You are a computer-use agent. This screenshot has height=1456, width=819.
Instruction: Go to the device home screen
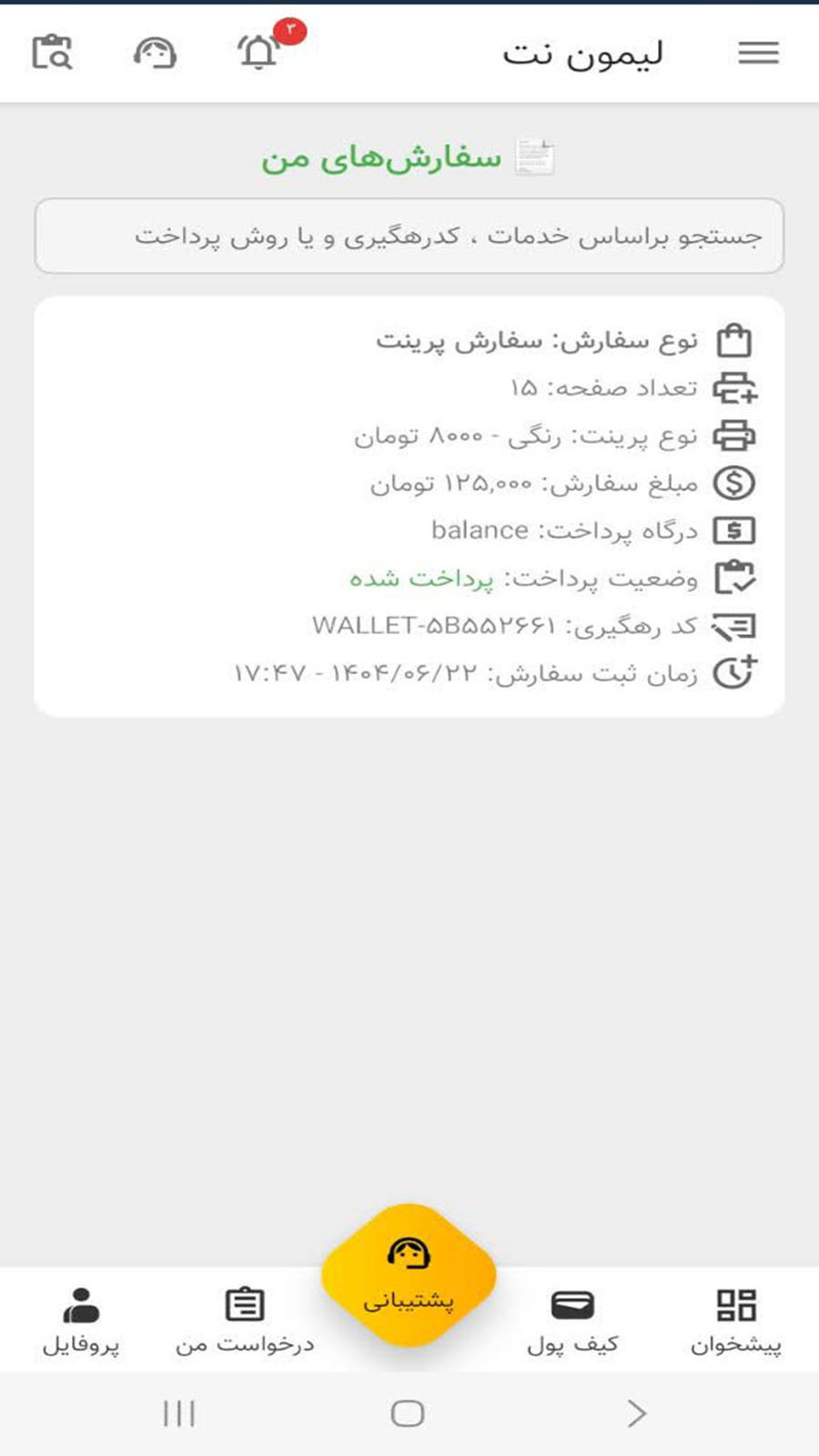click(408, 1413)
